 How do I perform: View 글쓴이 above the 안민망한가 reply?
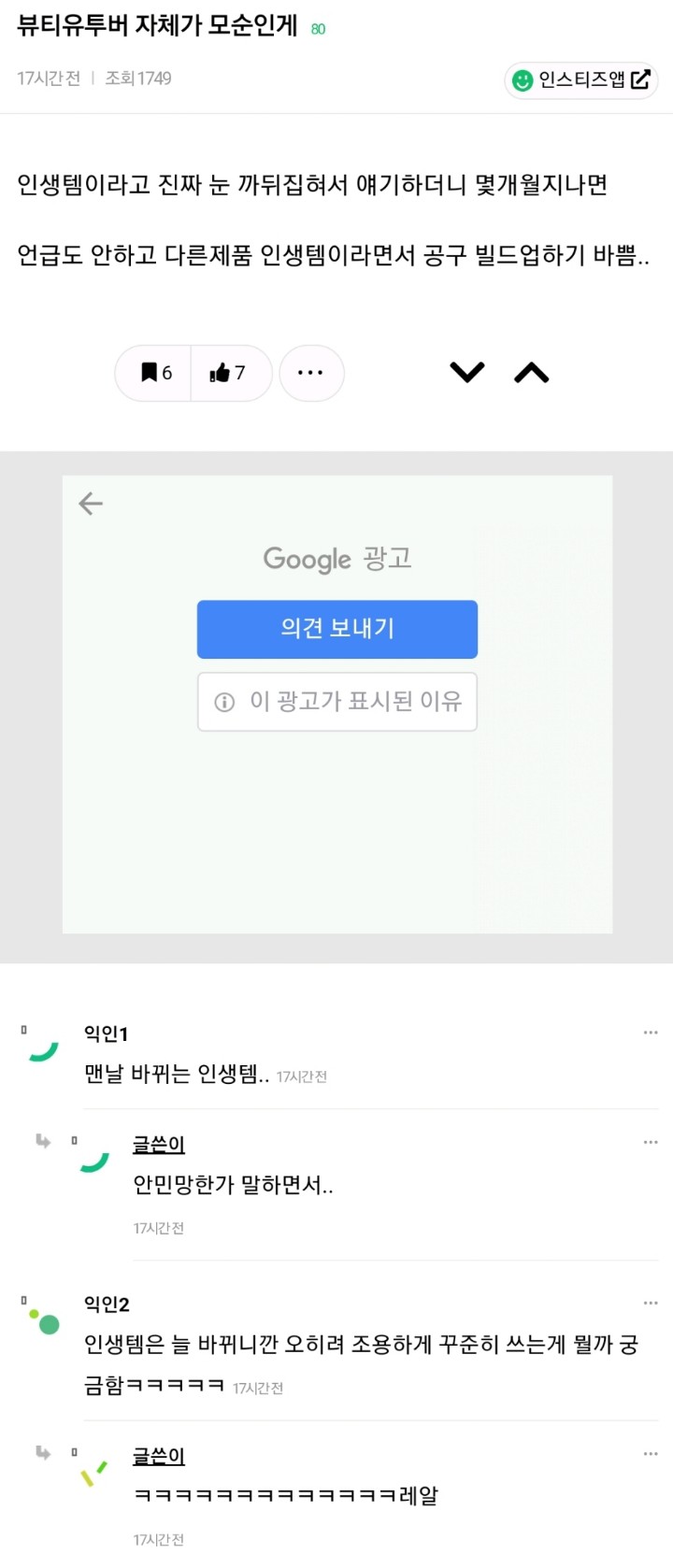[x=159, y=1144]
